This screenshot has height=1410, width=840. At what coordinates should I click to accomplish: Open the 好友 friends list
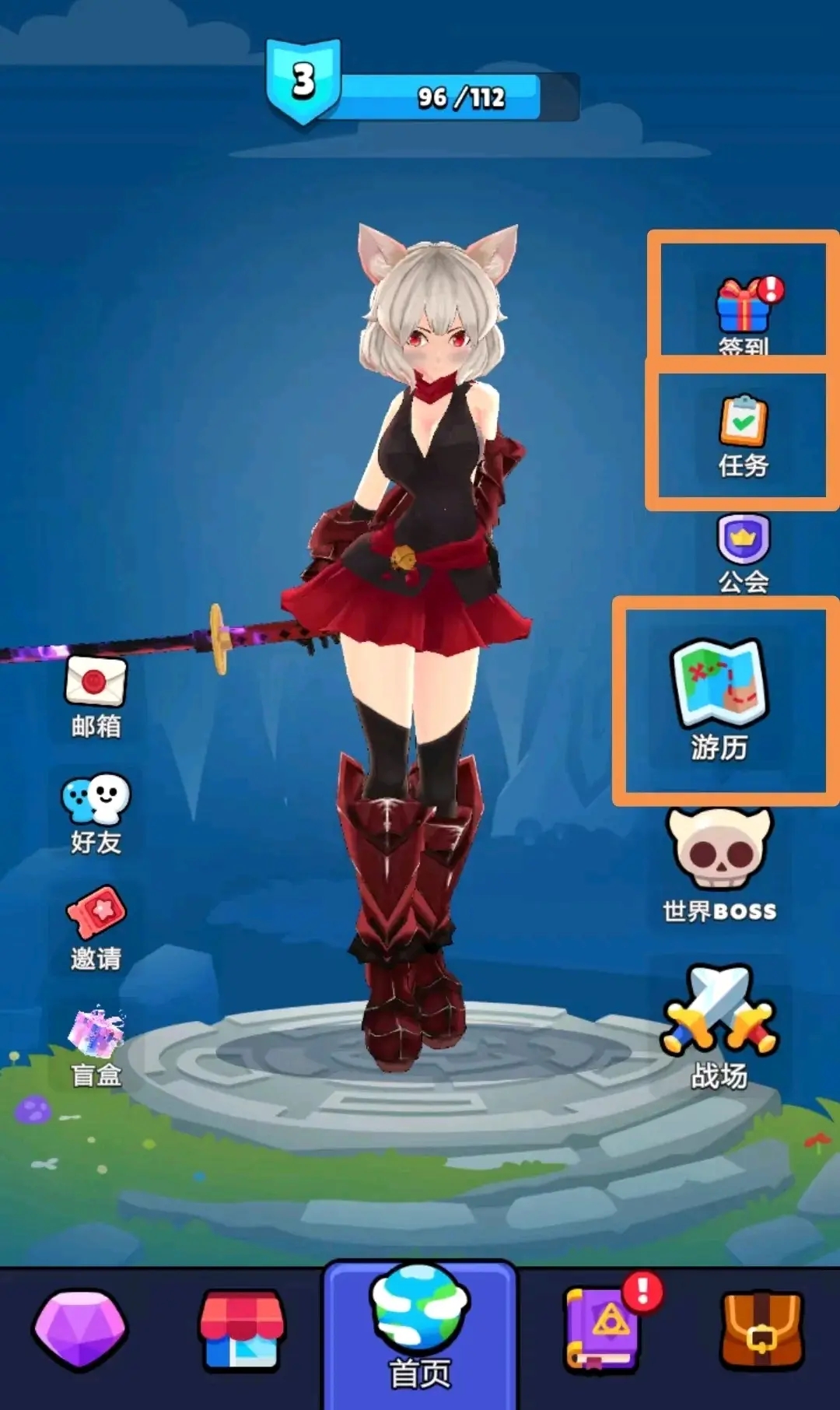[96, 812]
